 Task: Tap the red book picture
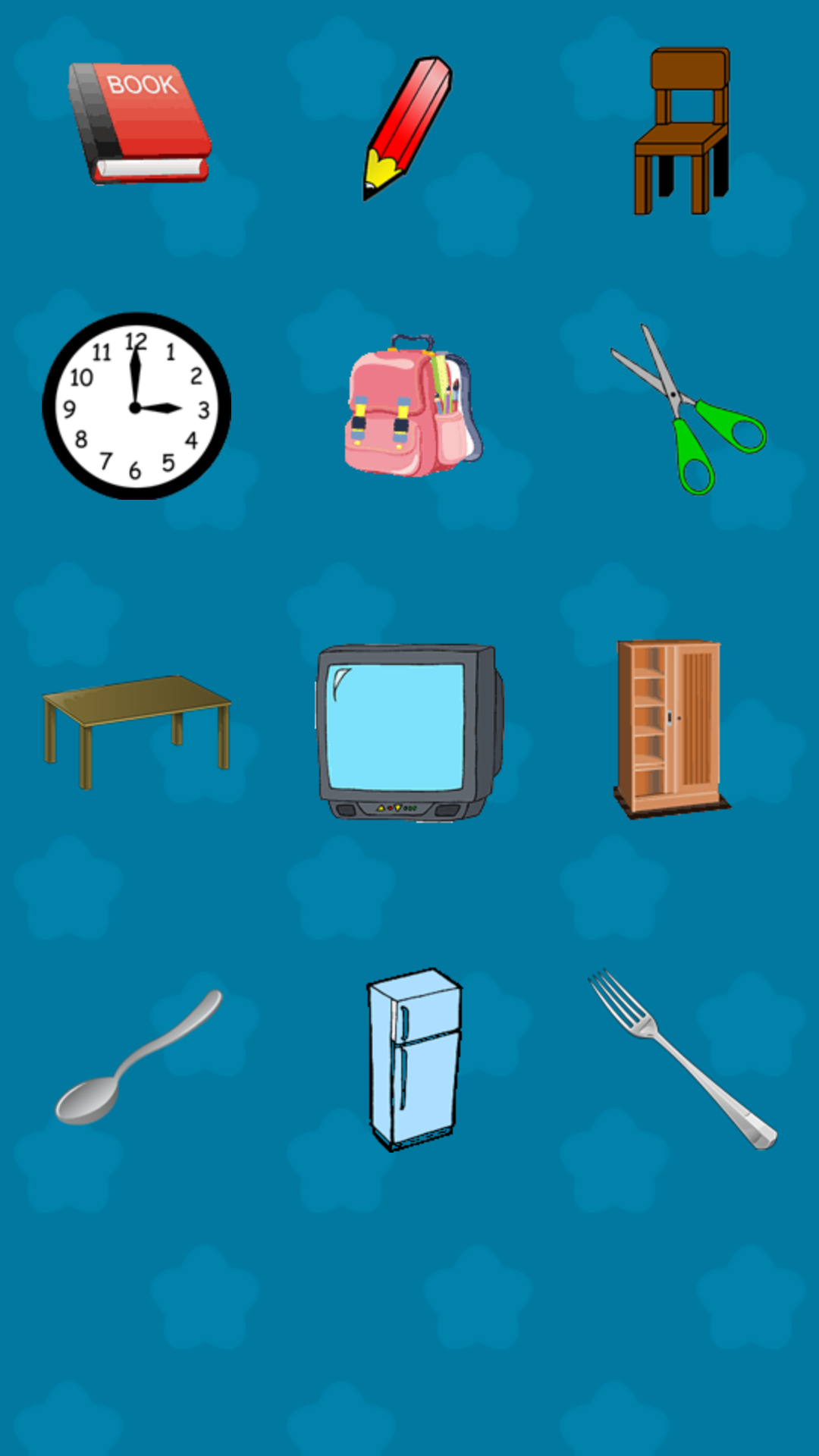point(139,123)
